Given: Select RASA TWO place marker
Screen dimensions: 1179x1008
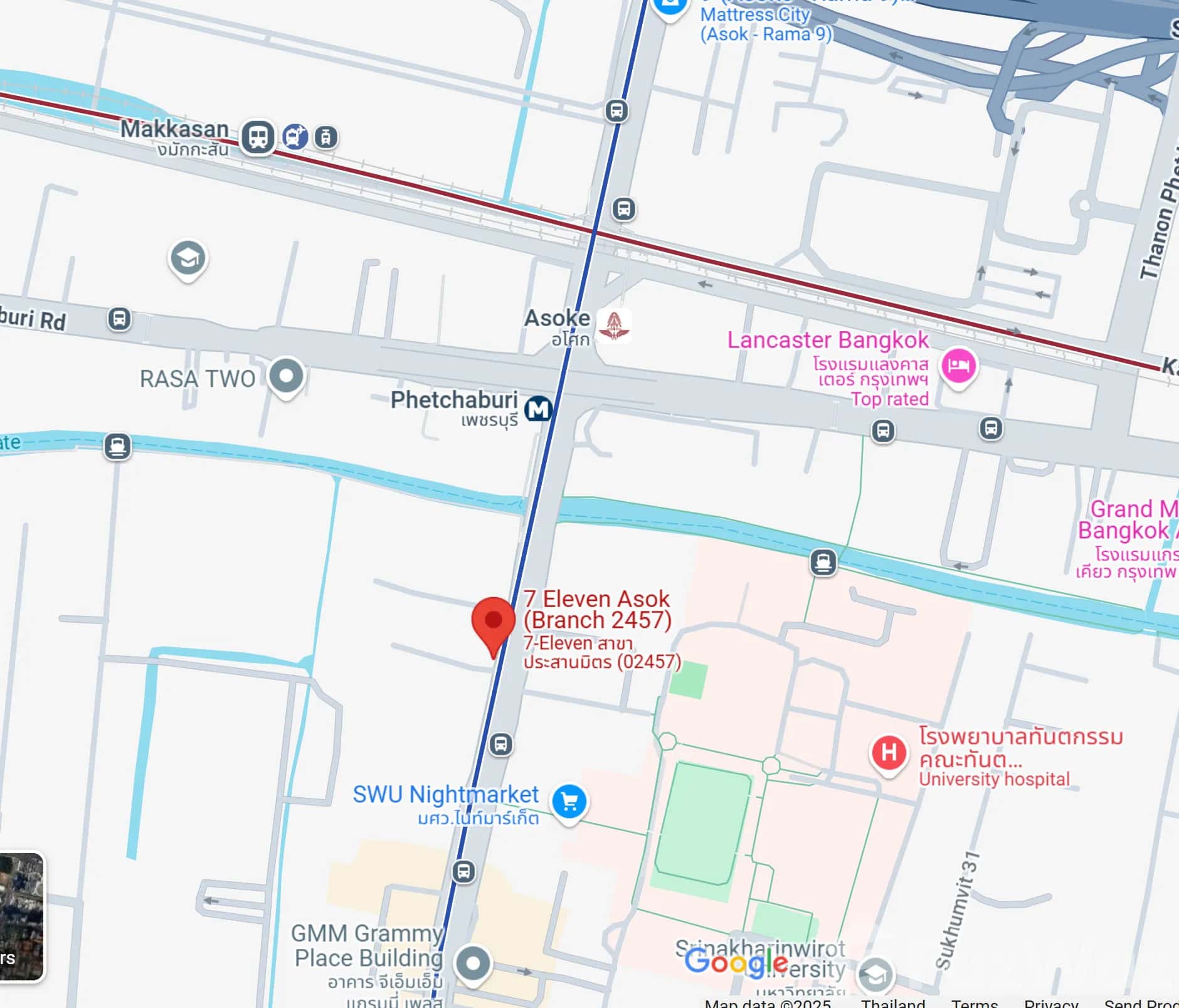Looking at the screenshot, I should pos(286,376).
